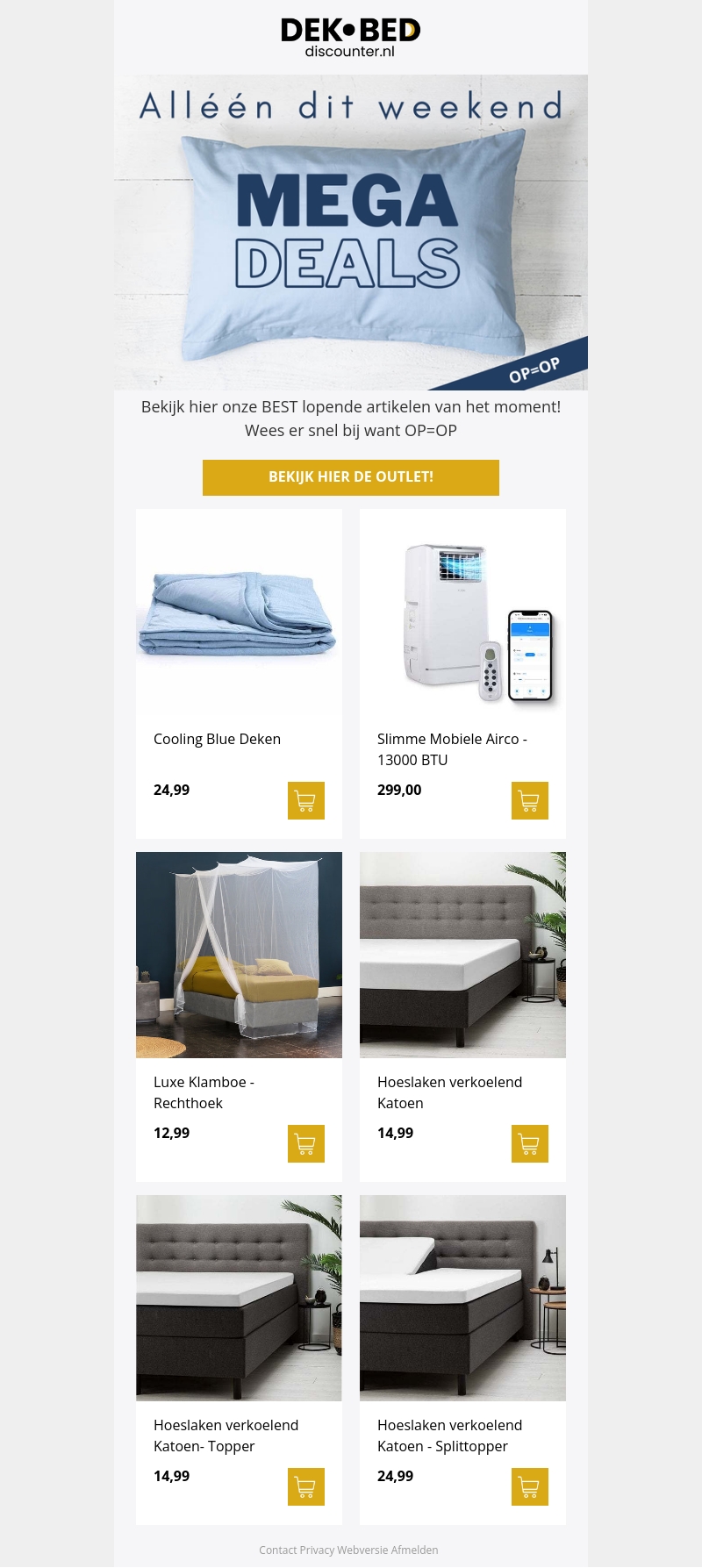This screenshot has height=1568, width=702.
Task: Tap Afmelden to unsubscribe
Action: (414, 1550)
